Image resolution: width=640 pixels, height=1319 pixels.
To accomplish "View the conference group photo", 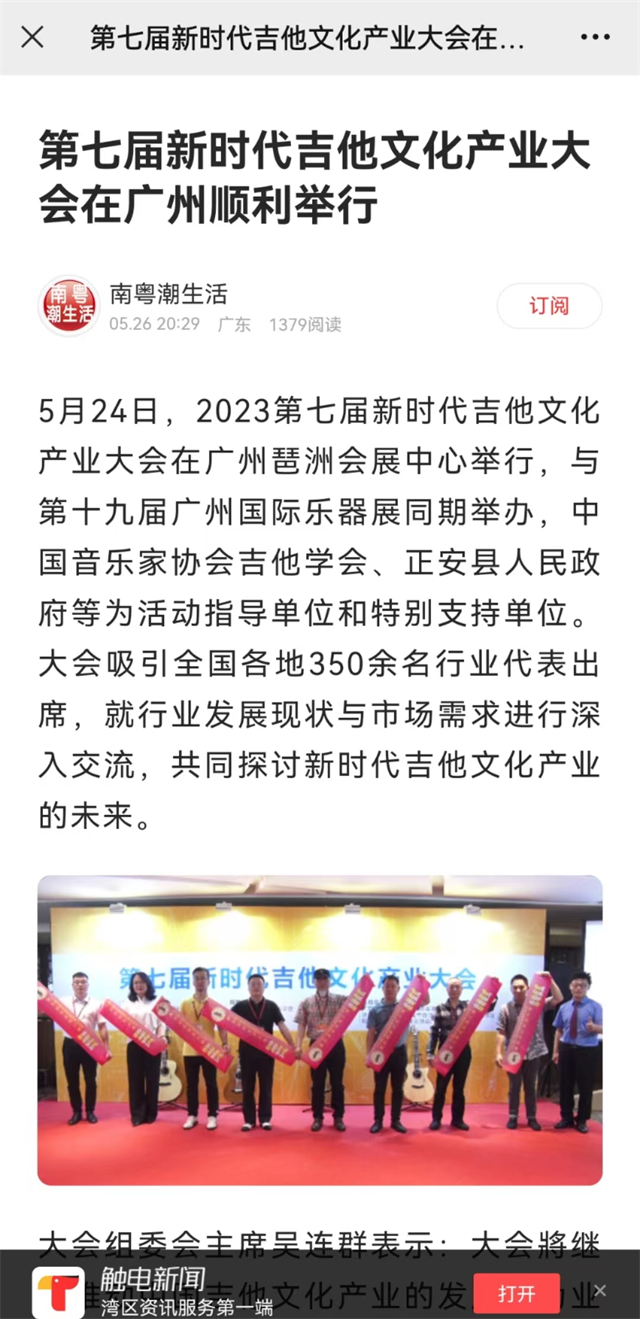I will coord(320,1030).
